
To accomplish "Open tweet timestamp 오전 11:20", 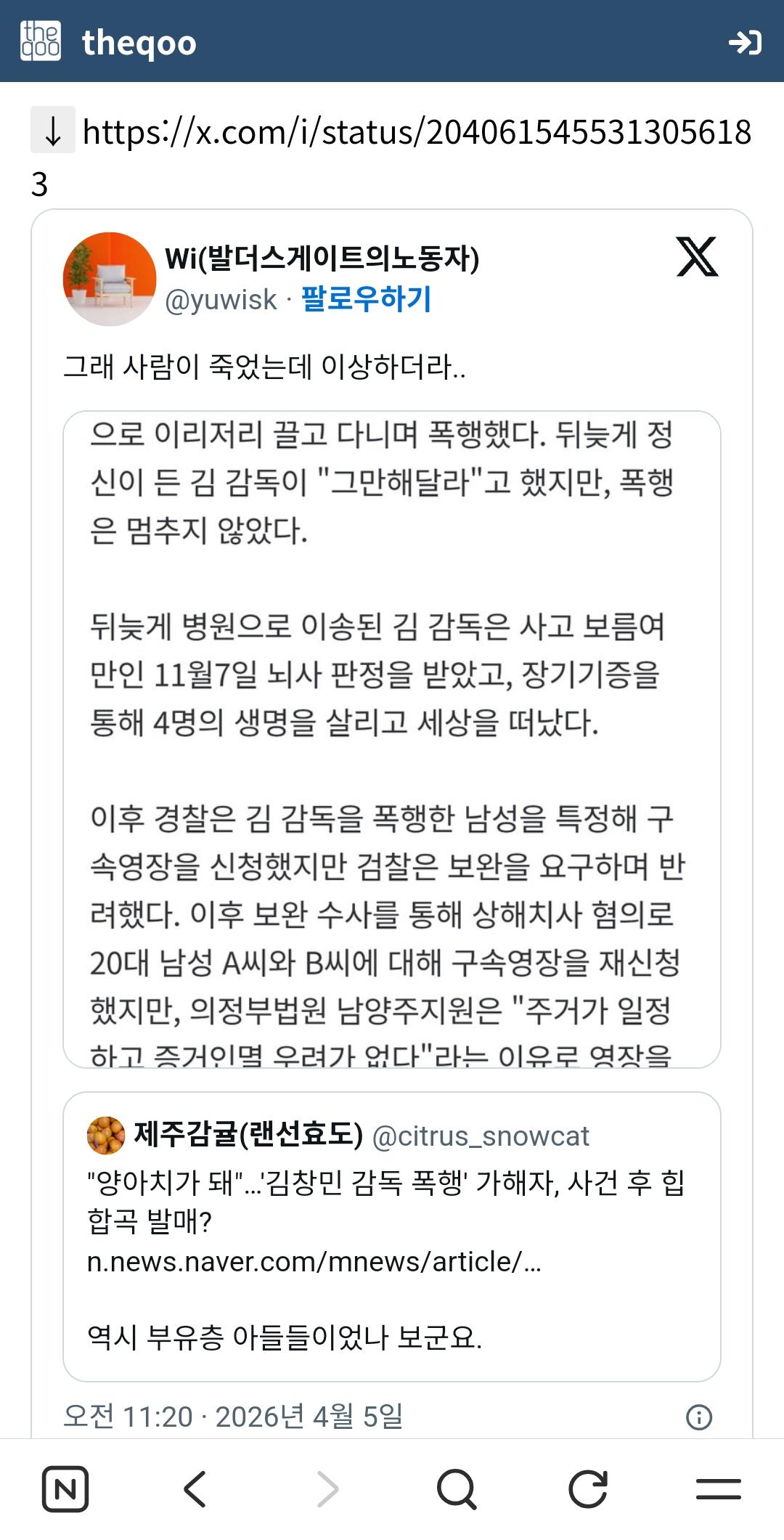I will pos(232,1417).
